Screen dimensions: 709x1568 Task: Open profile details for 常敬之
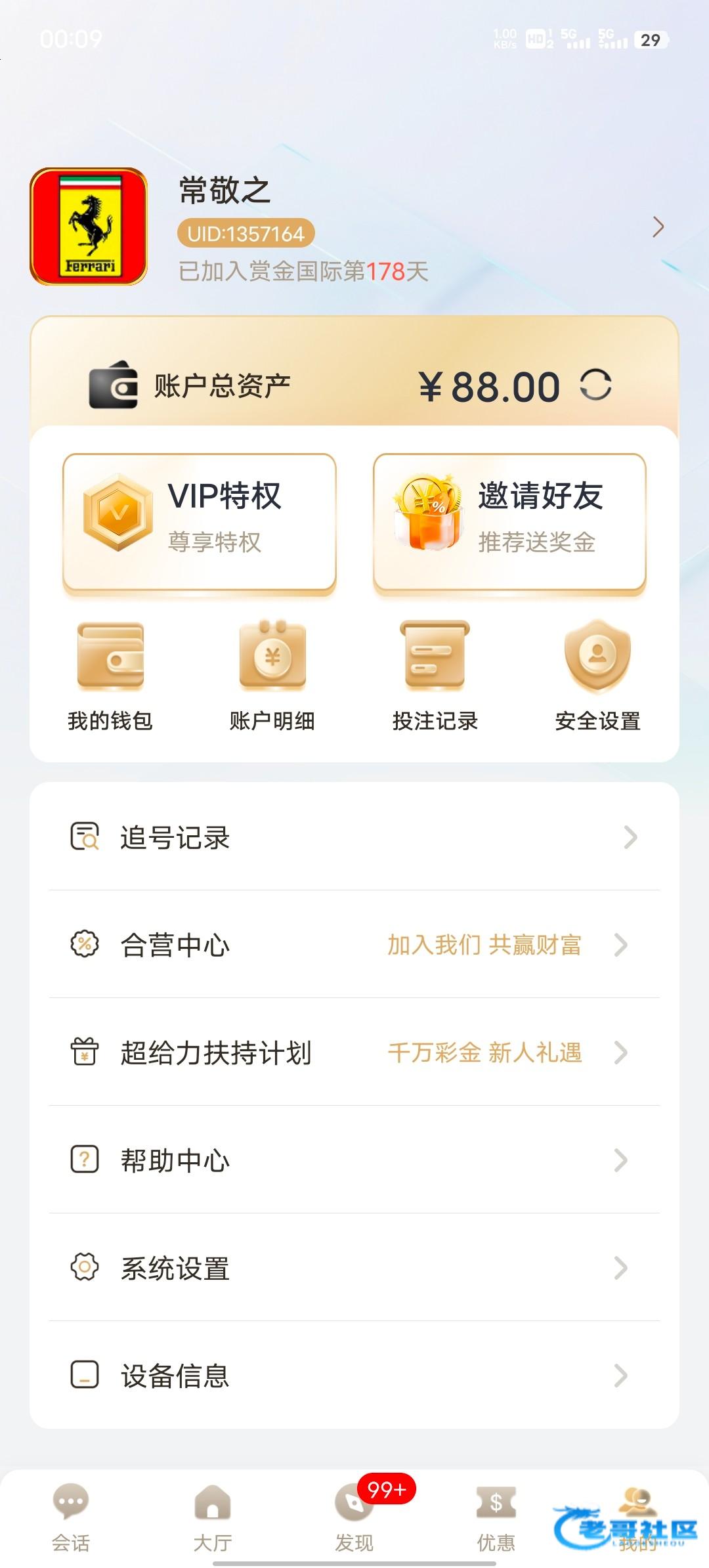658,227
